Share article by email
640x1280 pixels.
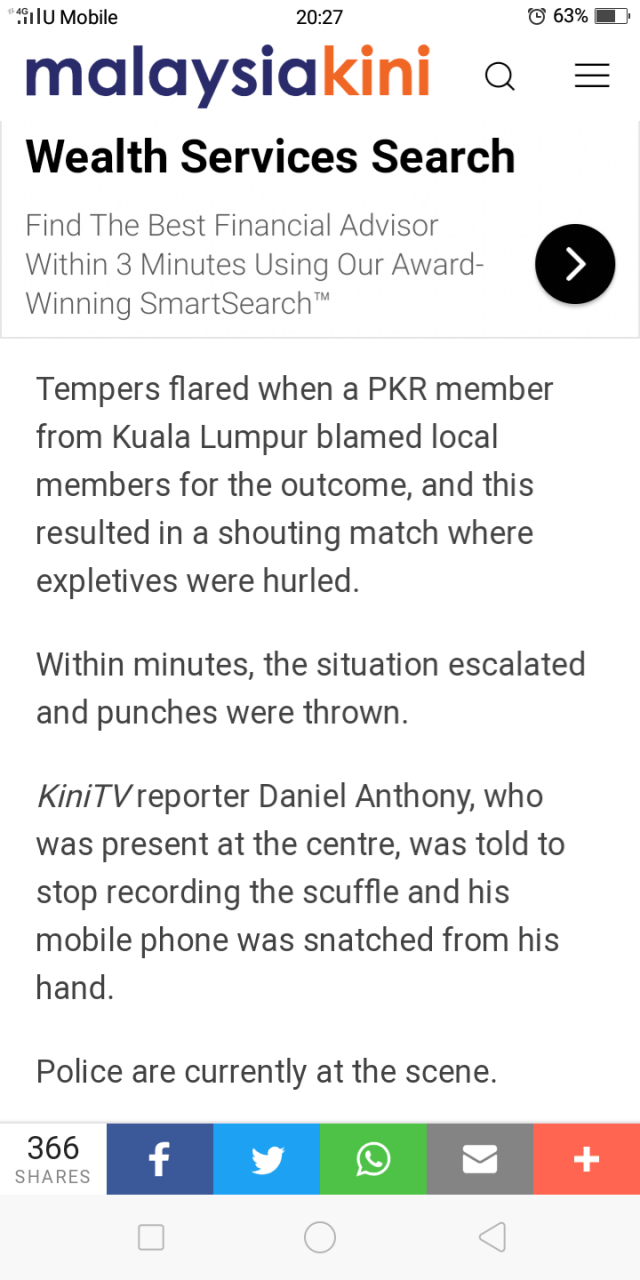pyautogui.click(x=480, y=1159)
